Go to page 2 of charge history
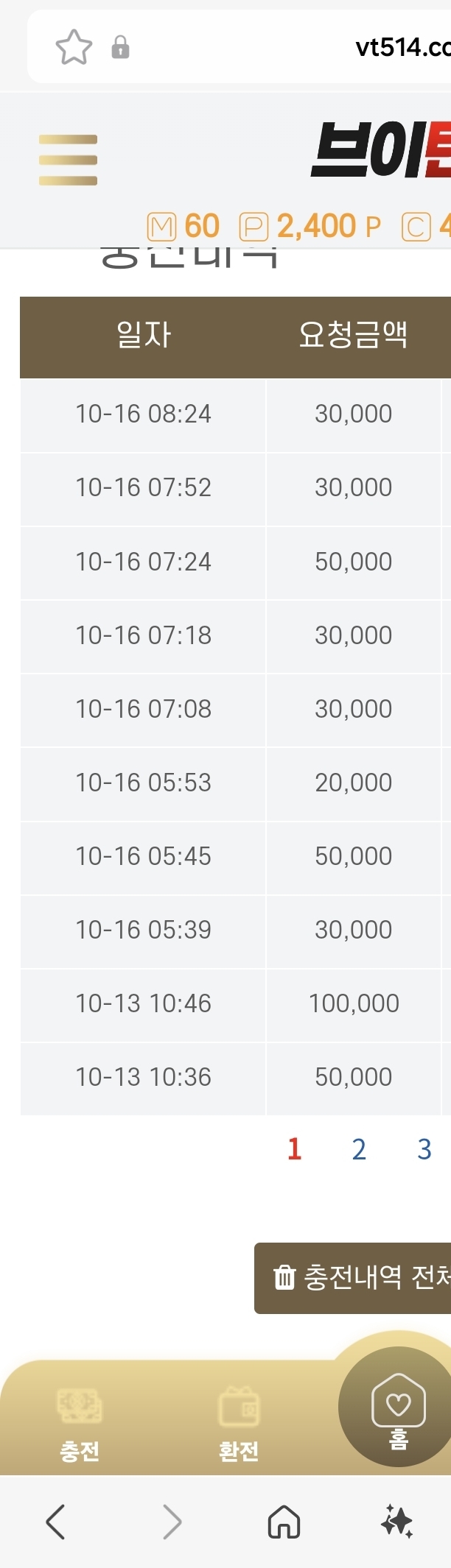 [x=359, y=1149]
